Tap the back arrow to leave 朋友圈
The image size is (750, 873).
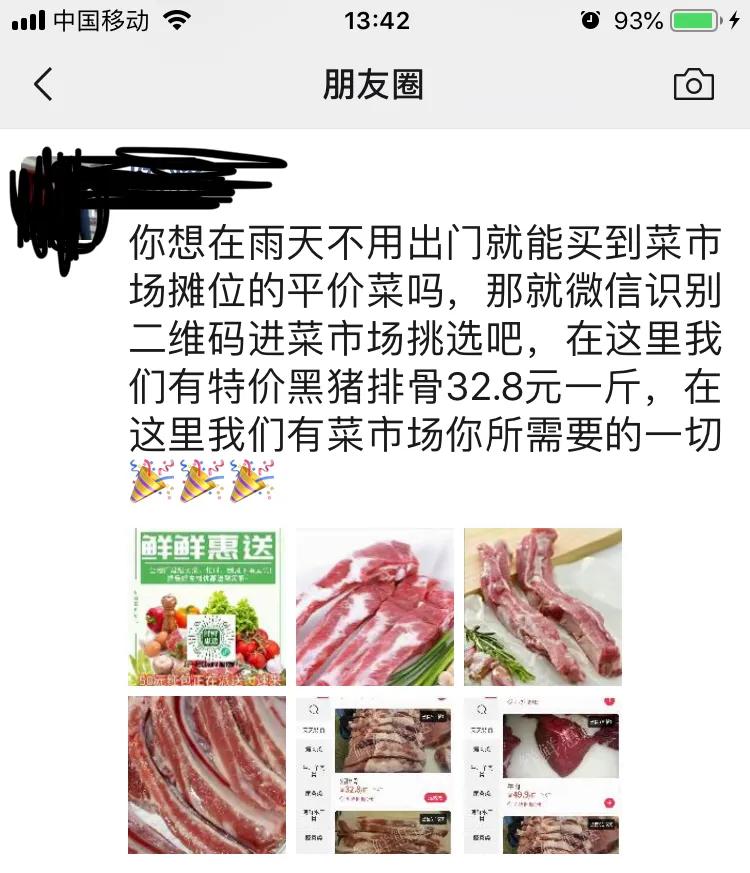tap(42, 86)
